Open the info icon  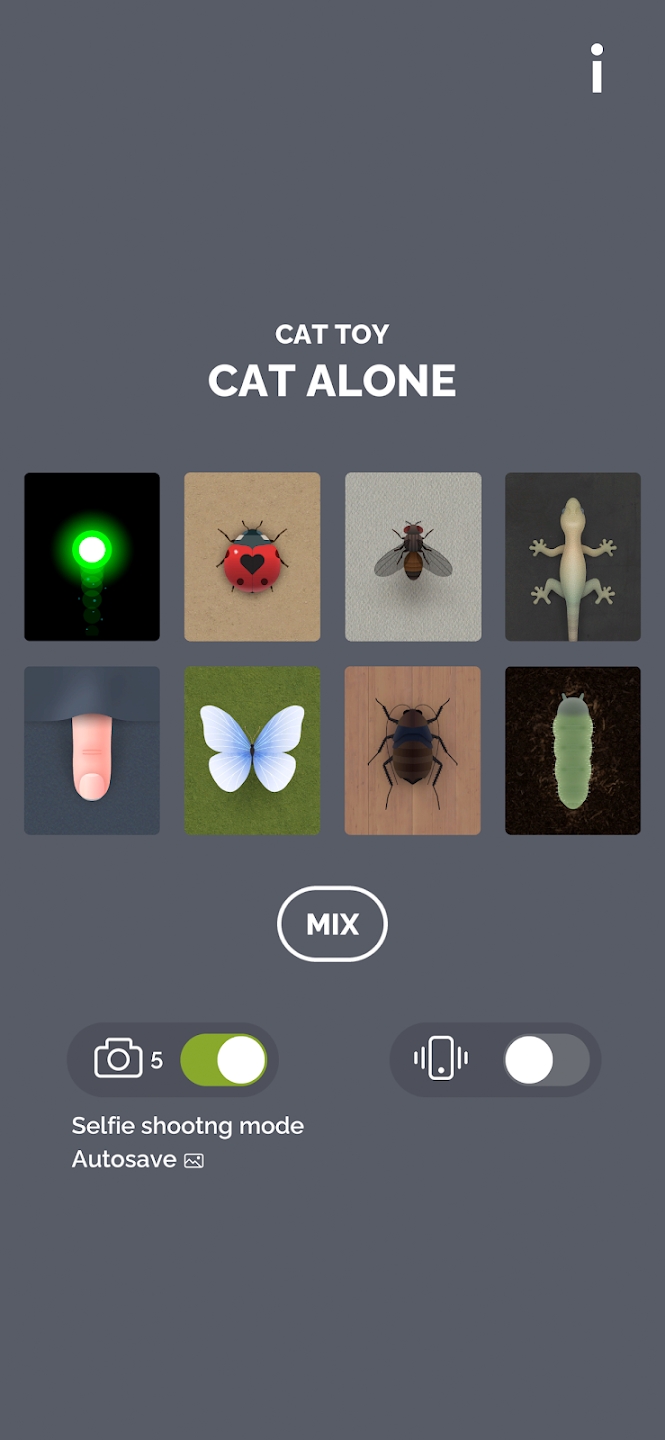click(x=596, y=69)
